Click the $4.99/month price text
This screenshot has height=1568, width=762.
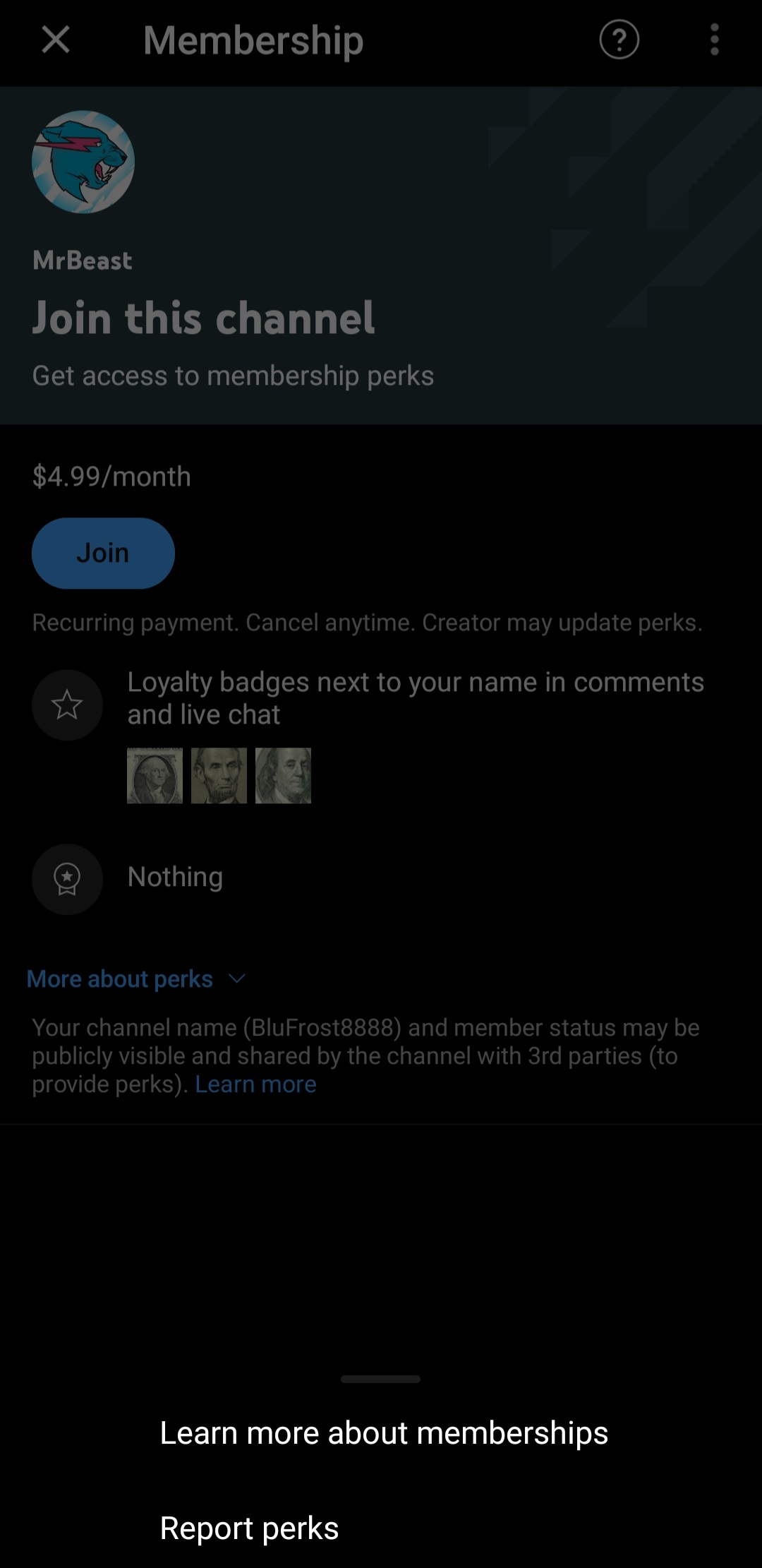[x=111, y=477]
